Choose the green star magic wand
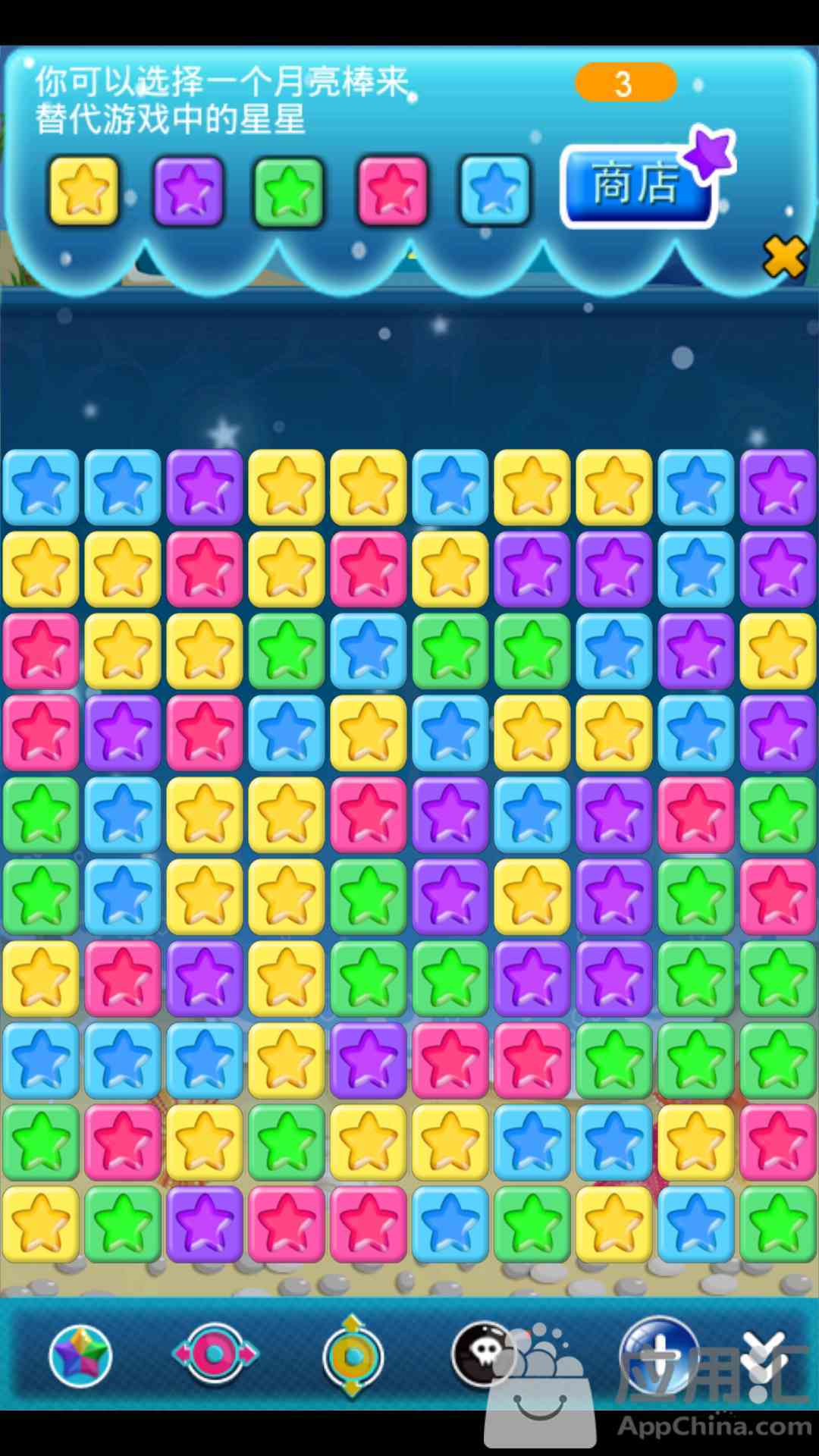Viewport: 819px width, 1456px height. tap(288, 192)
